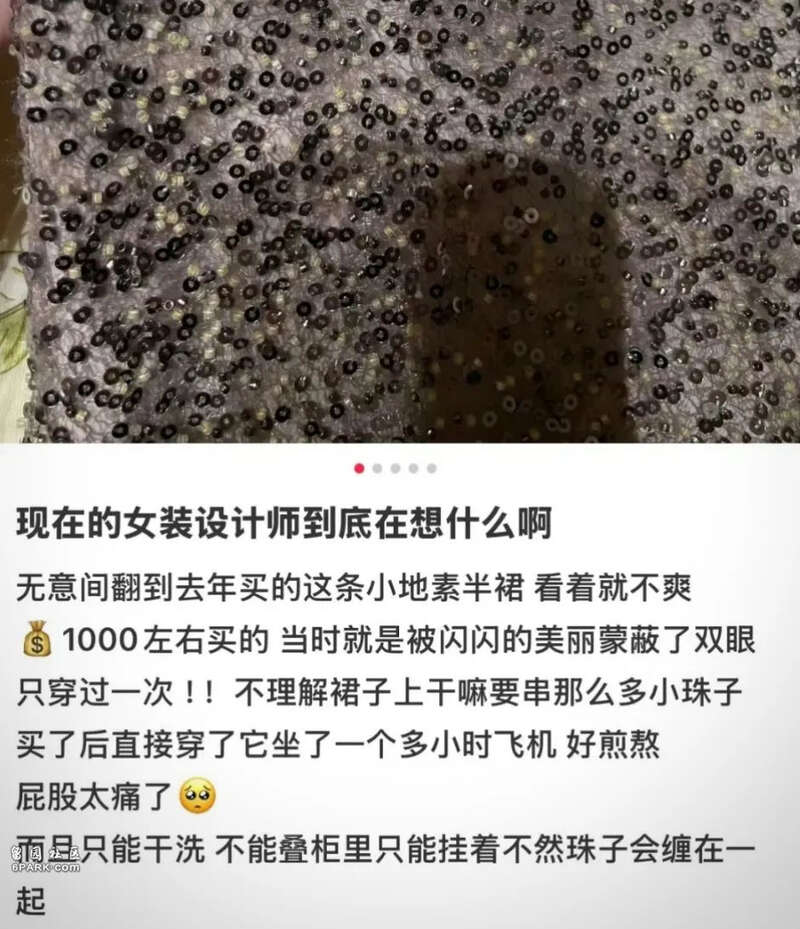Open the sequin skirt photo full screen
The height and width of the screenshot is (929, 800).
[x=400, y=220]
